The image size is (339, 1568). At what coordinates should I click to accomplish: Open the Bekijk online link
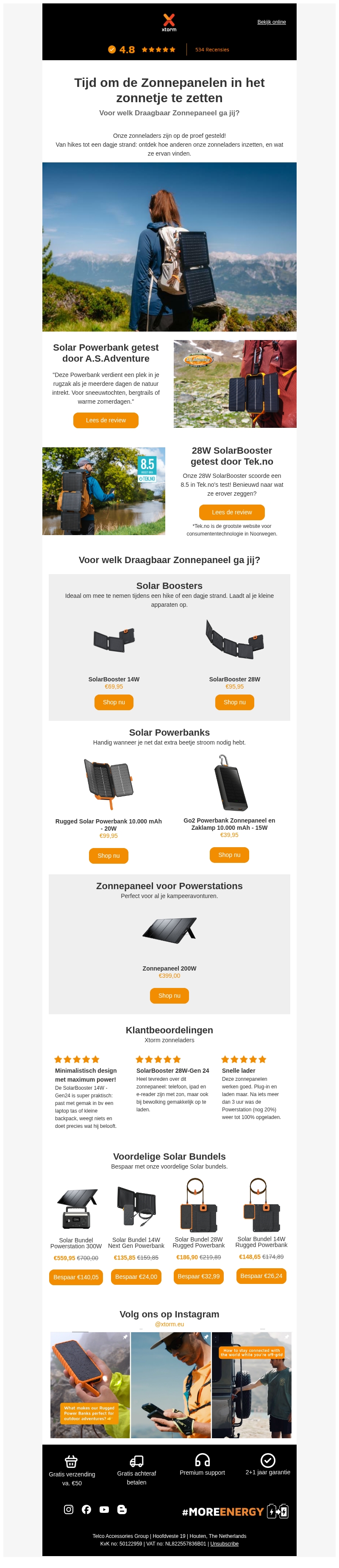tap(271, 22)
